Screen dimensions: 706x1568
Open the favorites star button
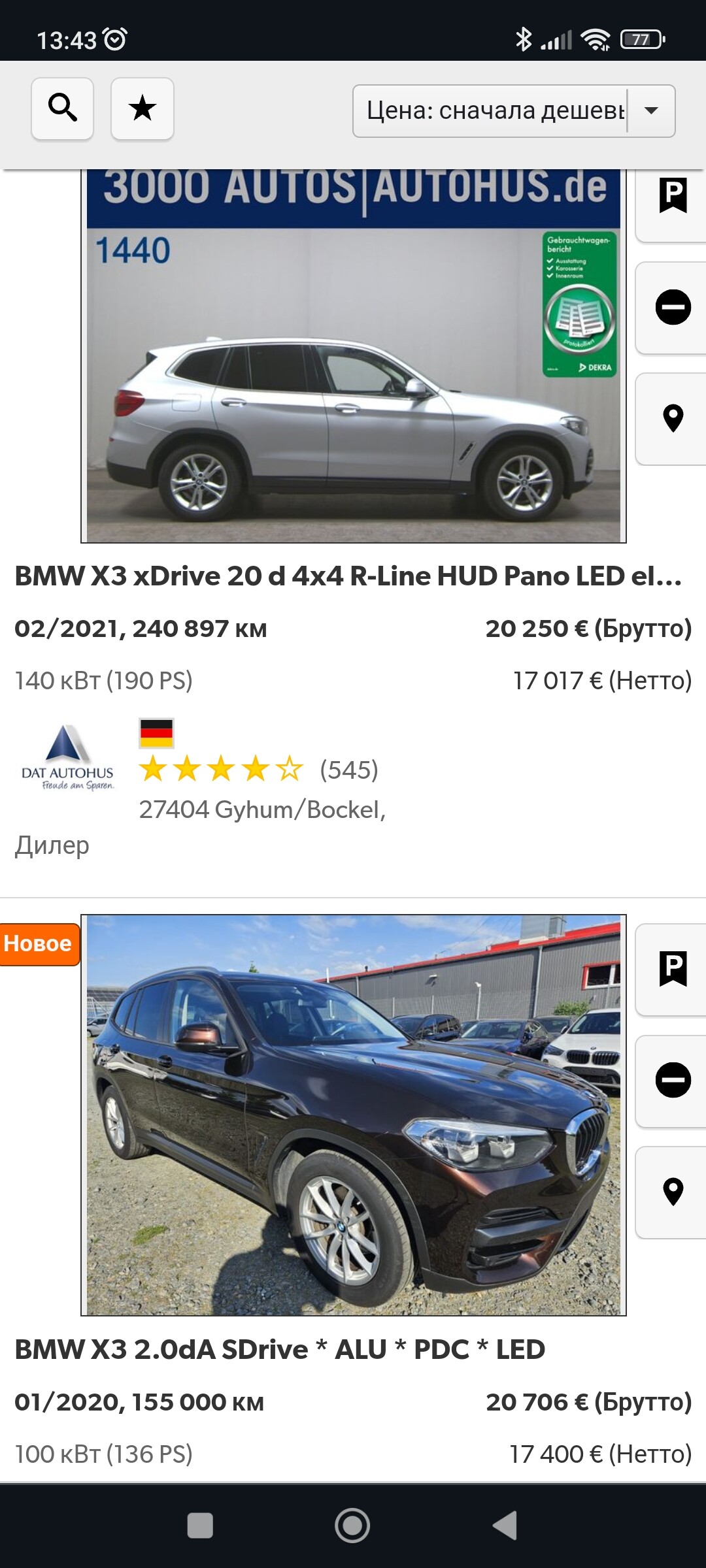(143, 108)
